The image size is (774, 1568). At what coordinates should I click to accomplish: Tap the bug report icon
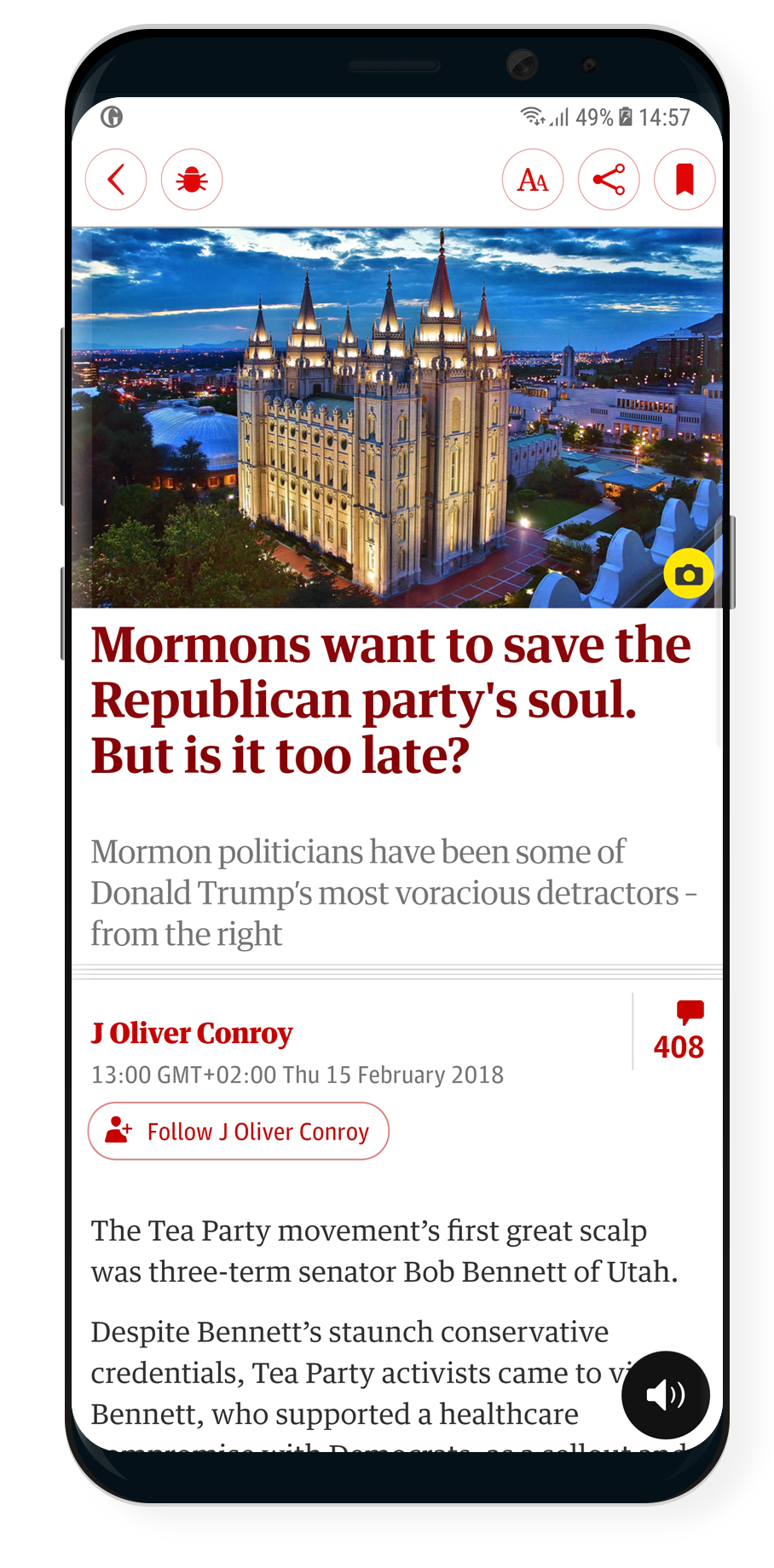tap(192, 180)
